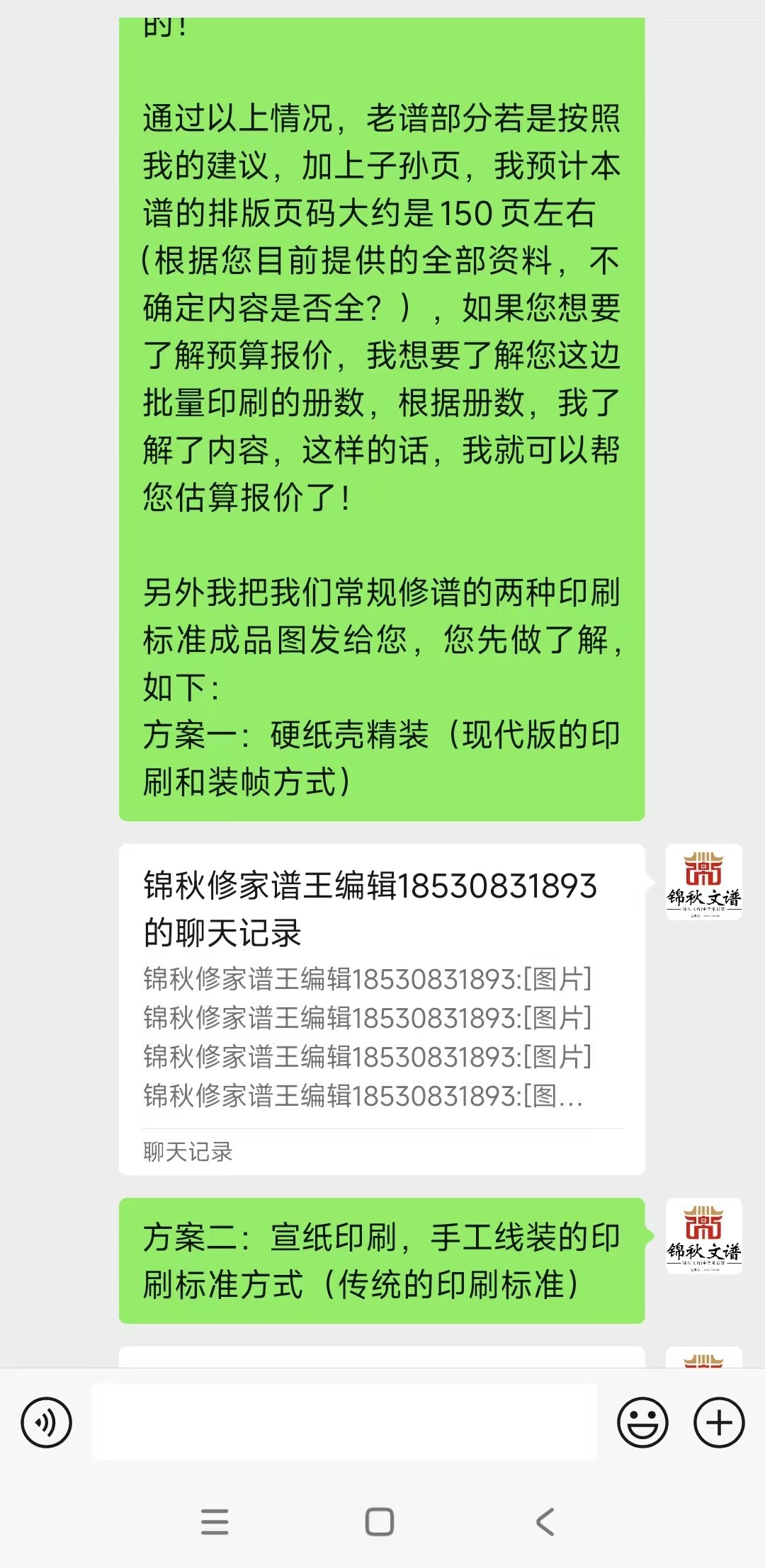The image size is (765, 1568).
Task: Tap the avatar beside the 方案二 message
Action: 703,1236
